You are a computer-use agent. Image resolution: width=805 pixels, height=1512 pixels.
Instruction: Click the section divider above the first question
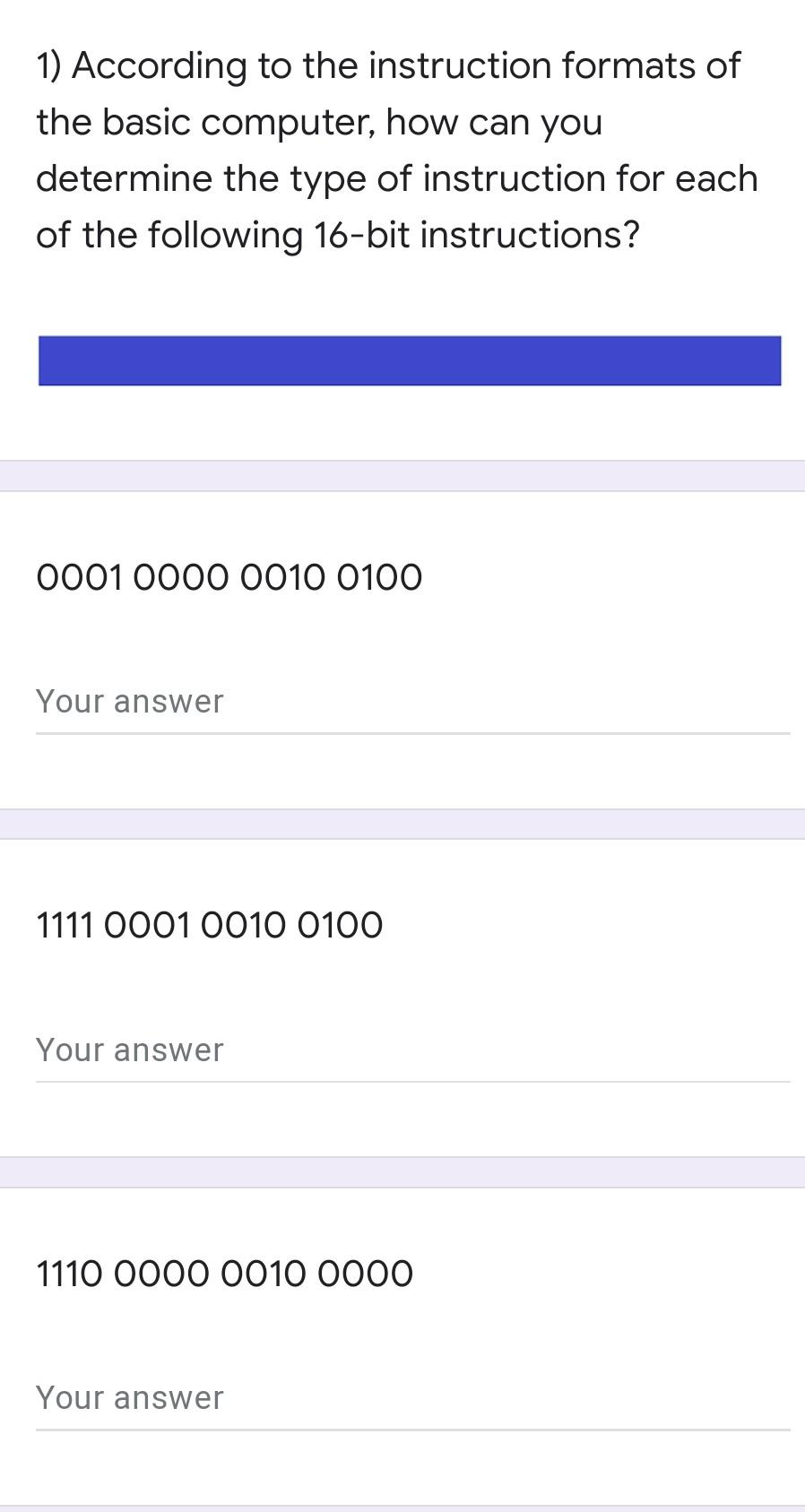tap(402, 474)
